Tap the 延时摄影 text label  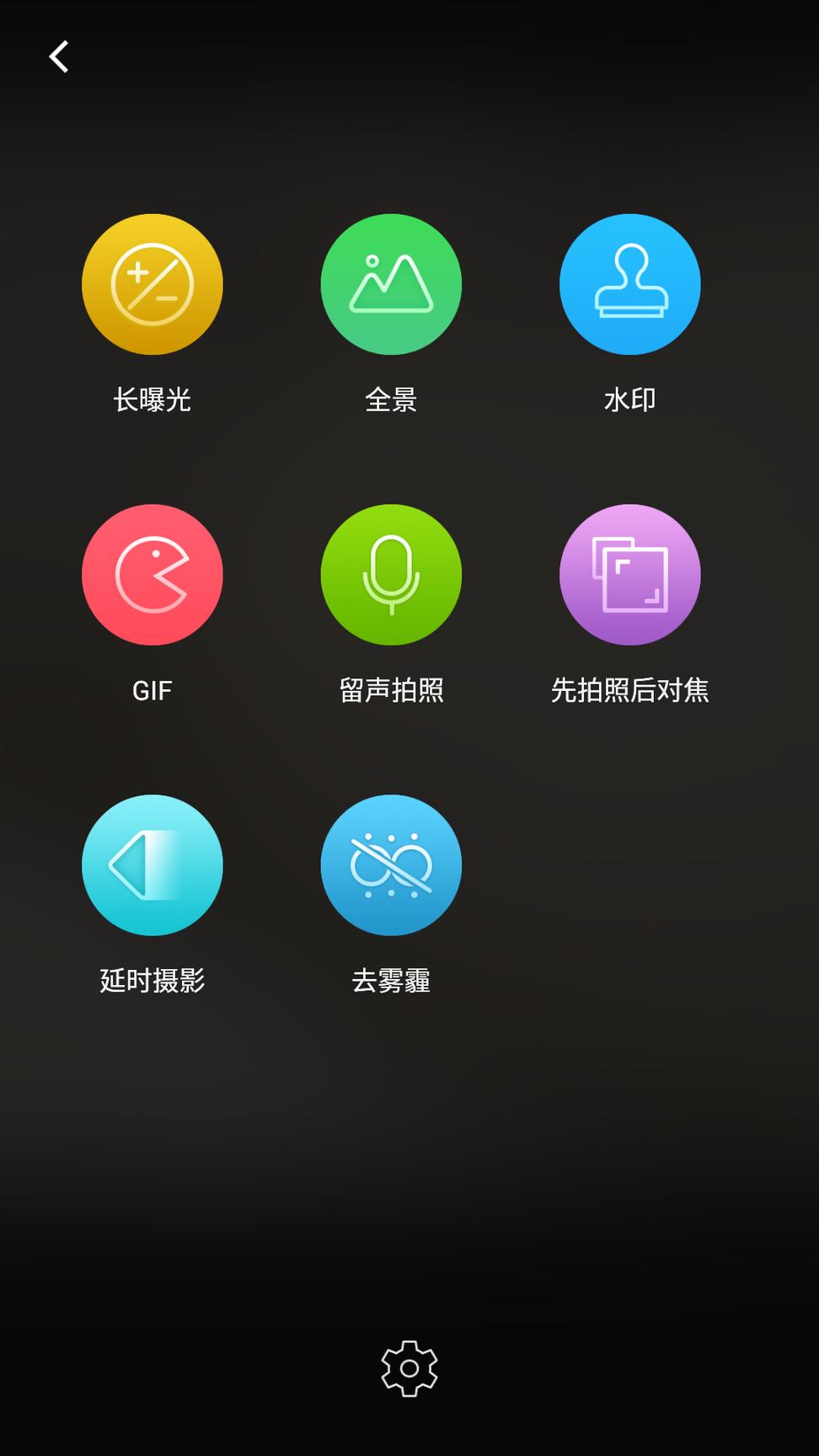[x=153, y=981]
